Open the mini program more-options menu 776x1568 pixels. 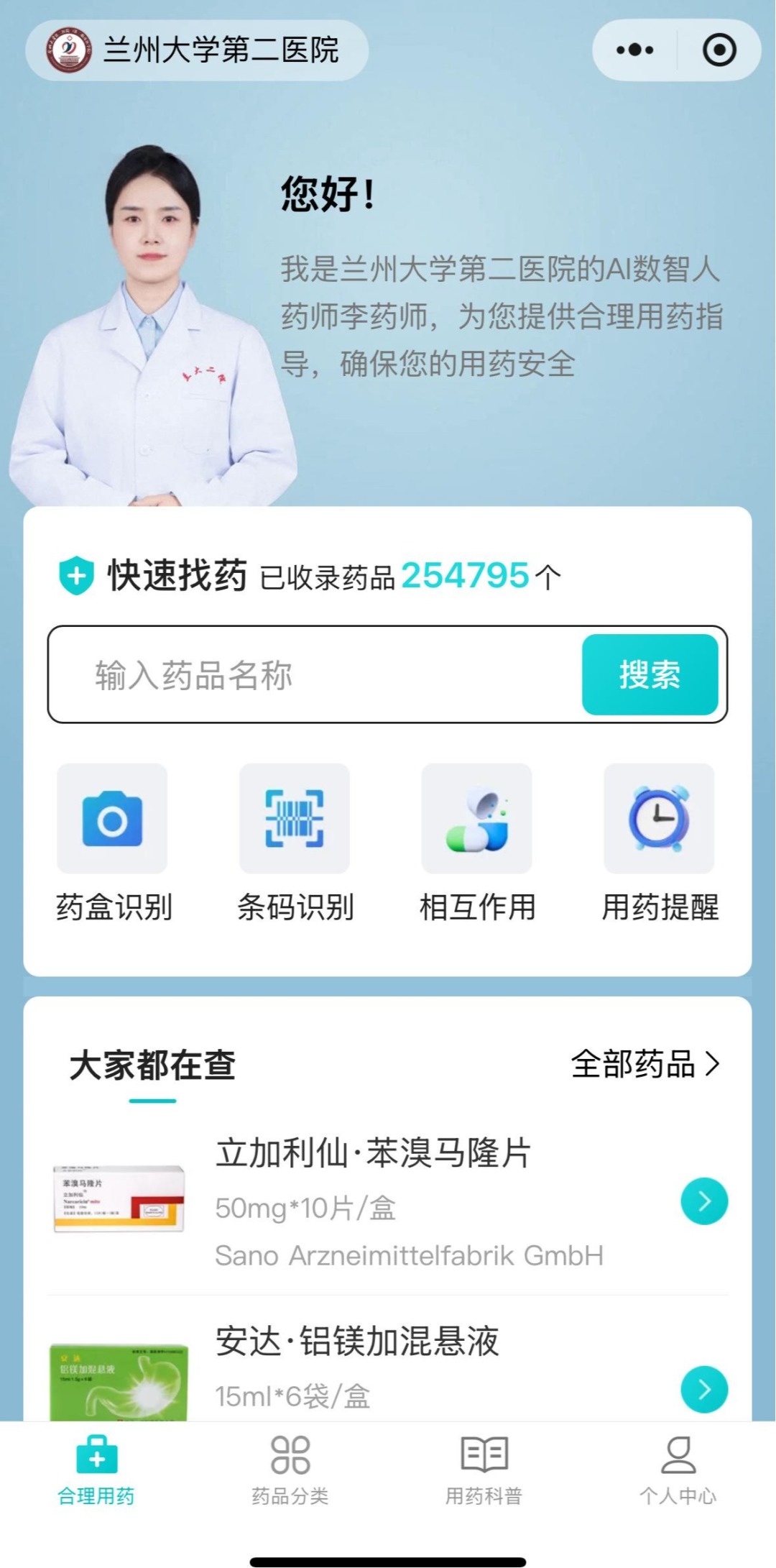click(x=635, y=50)
